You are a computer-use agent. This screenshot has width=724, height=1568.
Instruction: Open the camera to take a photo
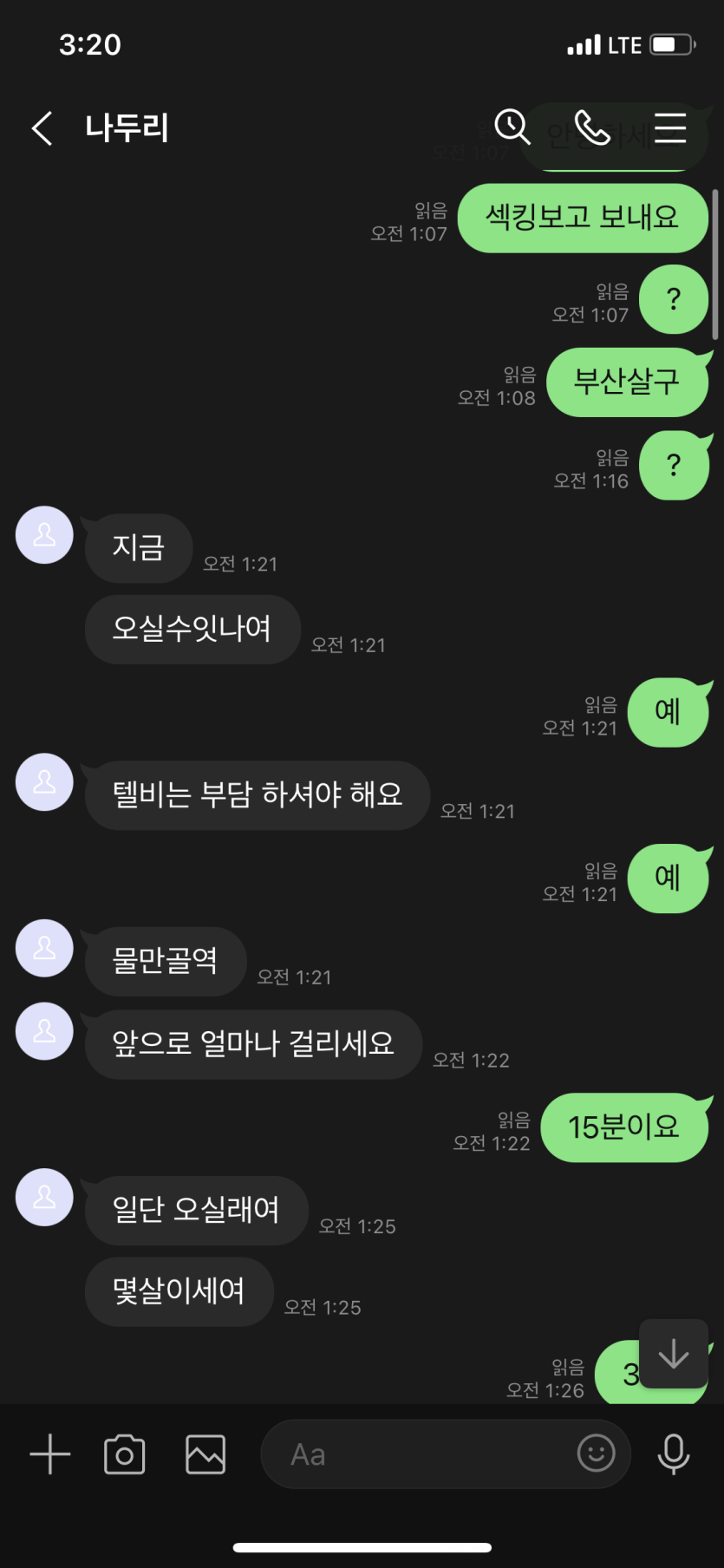(125, 1454)
